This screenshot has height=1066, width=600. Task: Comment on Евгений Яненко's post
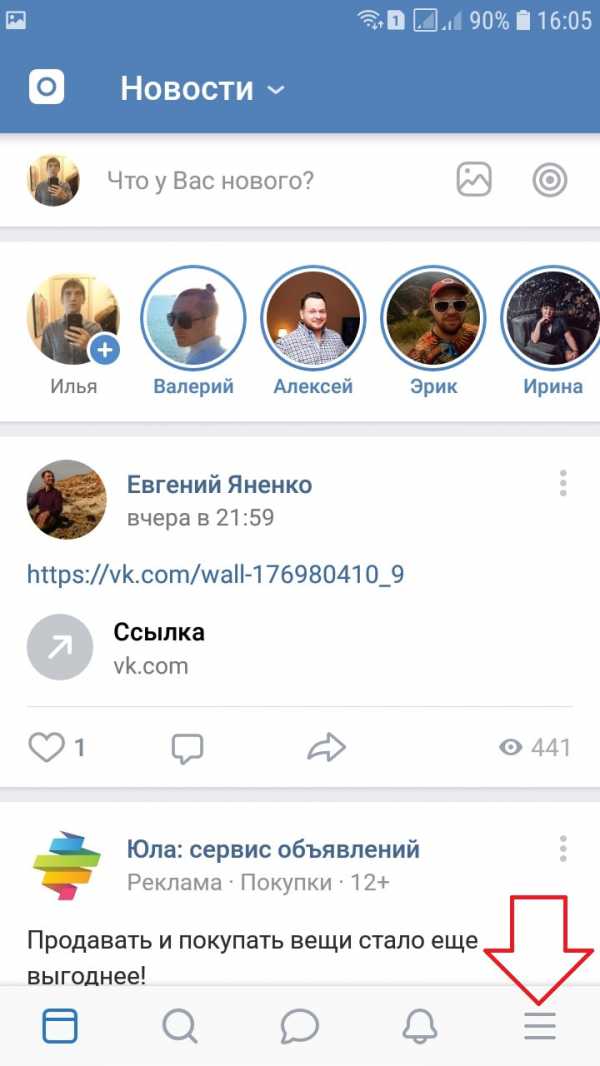(187, 747)
